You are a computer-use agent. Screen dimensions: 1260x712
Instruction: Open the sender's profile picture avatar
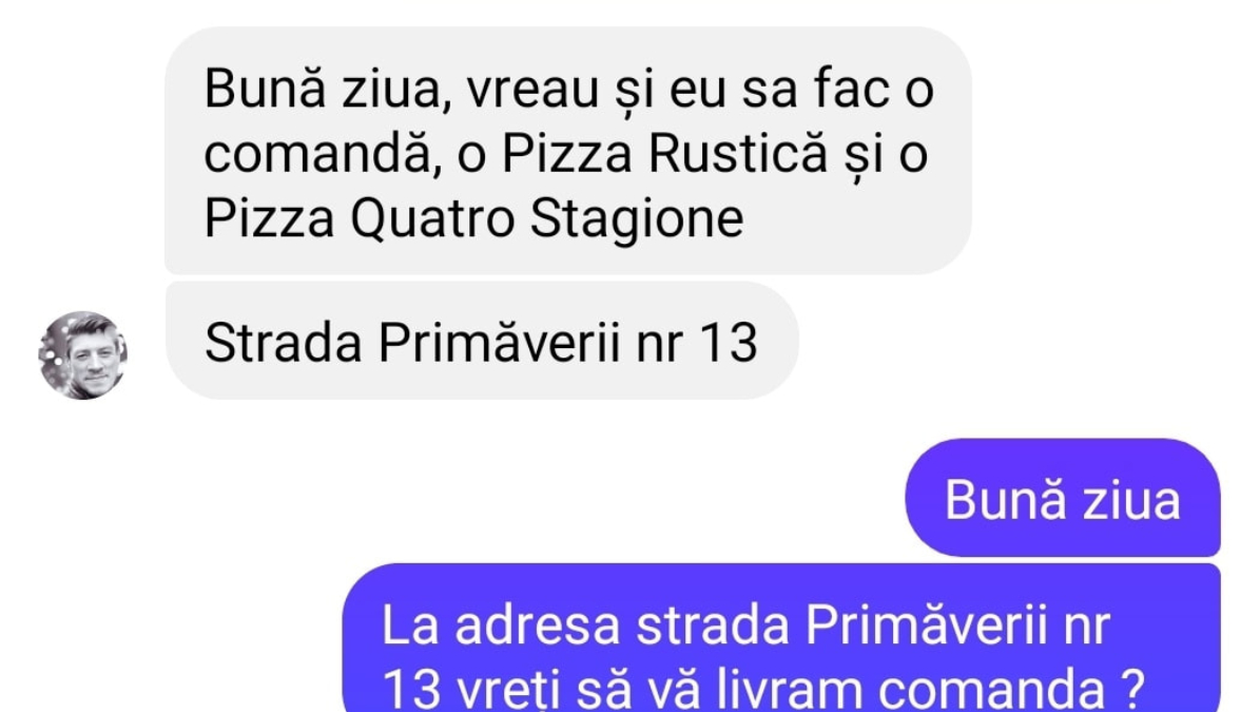point(83,355)
